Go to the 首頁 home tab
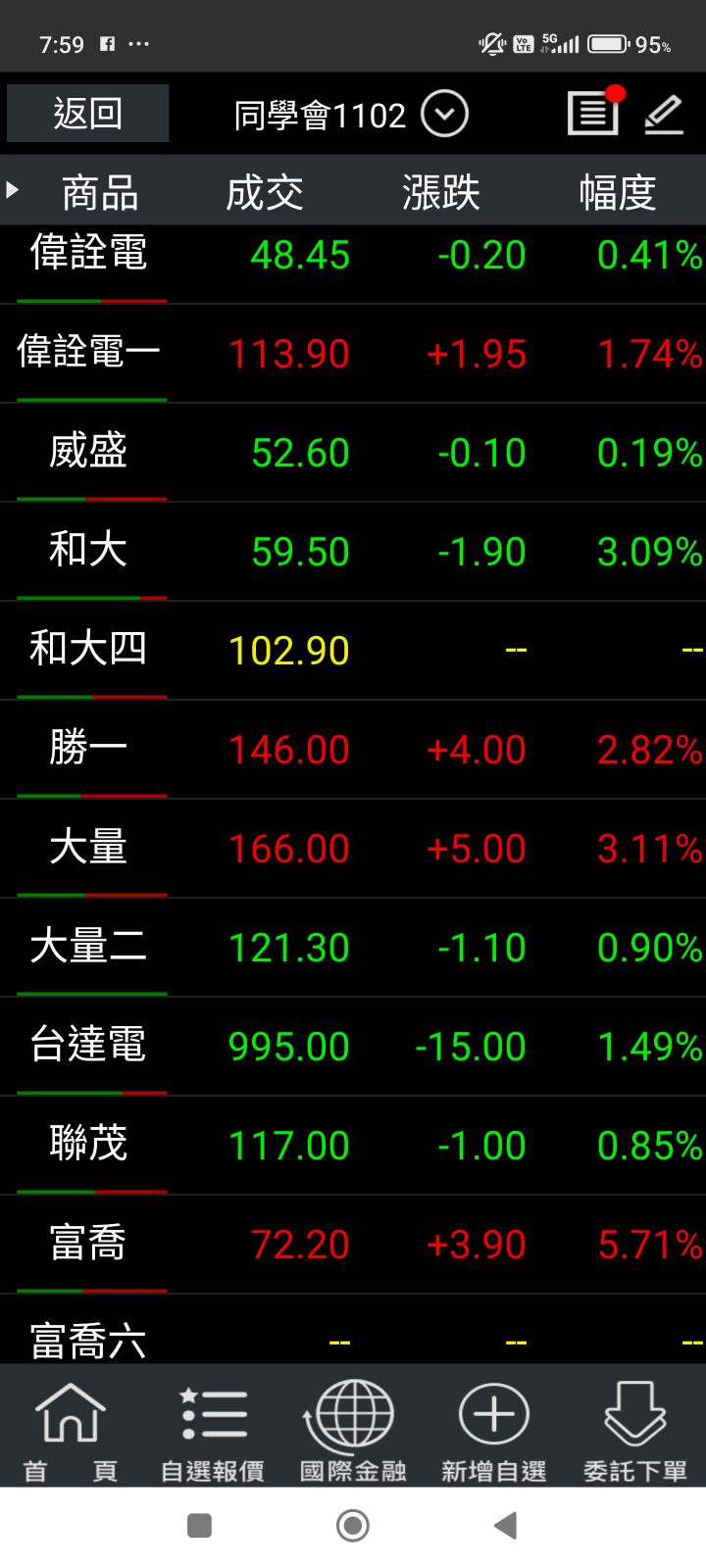 point(71,1429)
